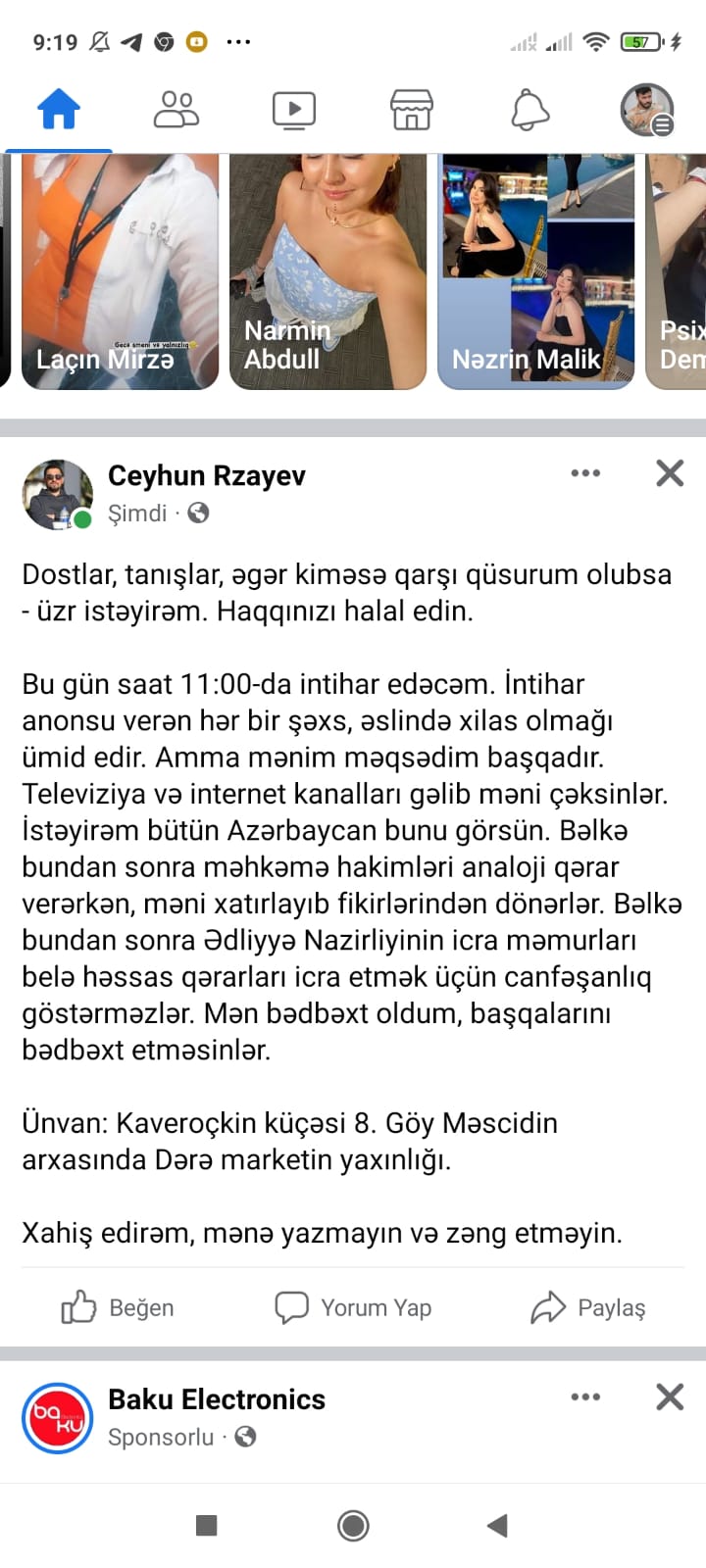The image size is (706, 1568).
Task: View Narmin Abdull's story
Action: [328, 271]
